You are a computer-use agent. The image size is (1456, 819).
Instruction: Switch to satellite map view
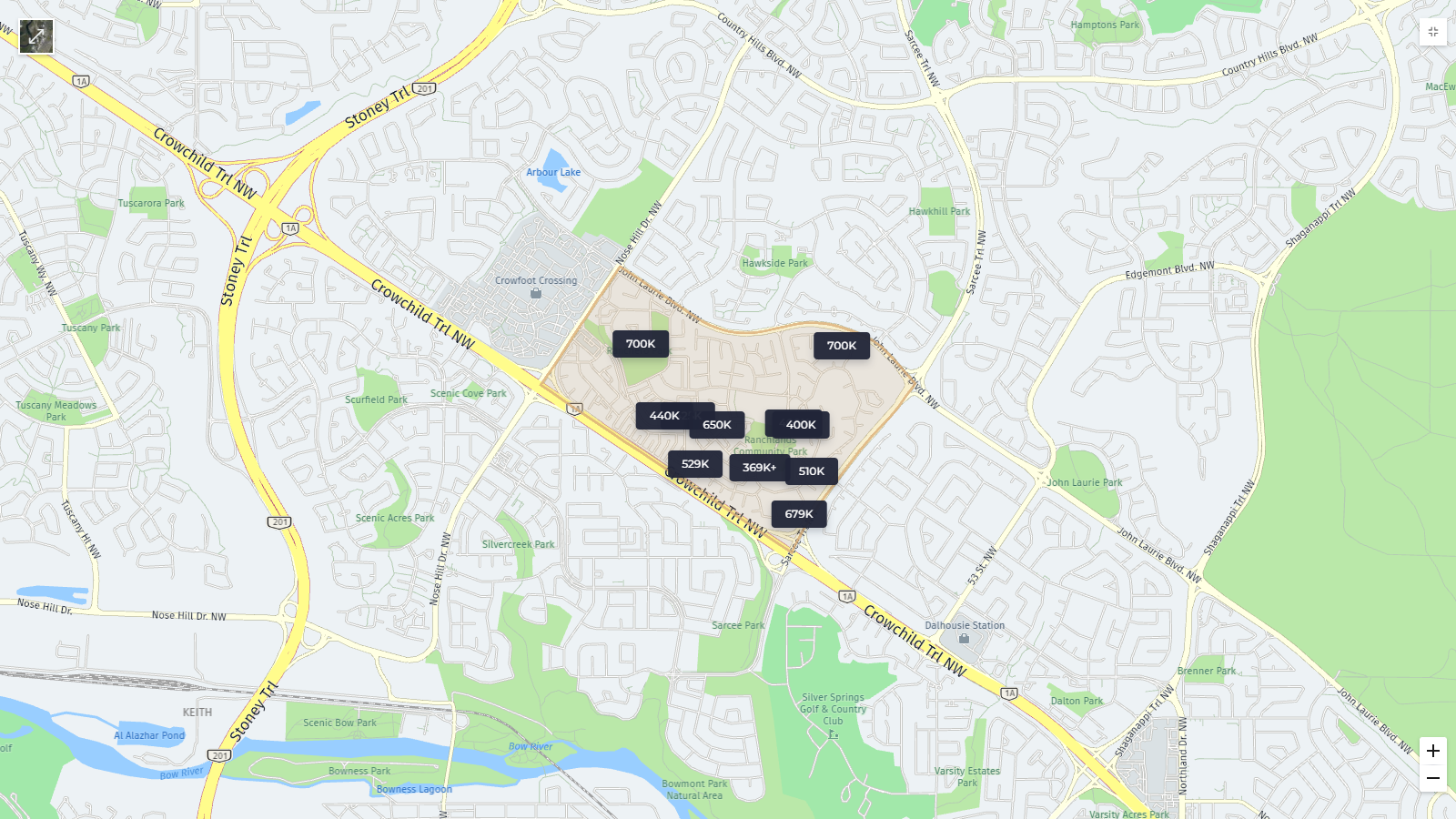36,36
